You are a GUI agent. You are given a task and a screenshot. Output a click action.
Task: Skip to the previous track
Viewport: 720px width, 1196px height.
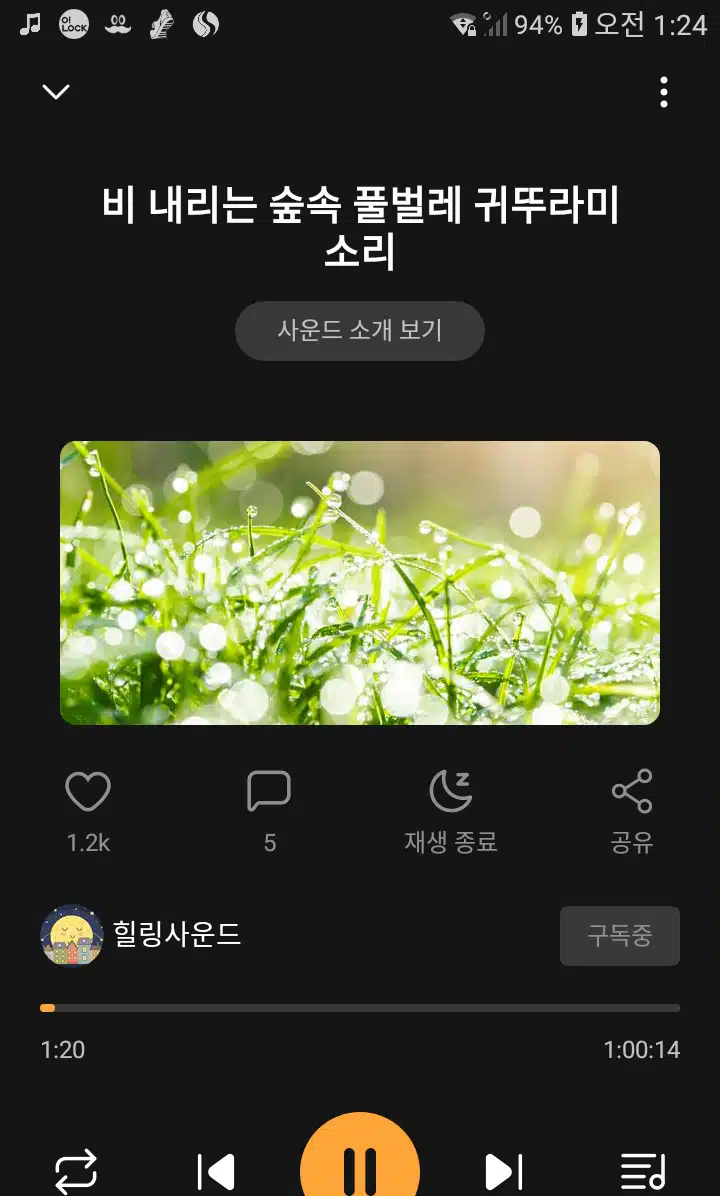(x=216, y=1172)
